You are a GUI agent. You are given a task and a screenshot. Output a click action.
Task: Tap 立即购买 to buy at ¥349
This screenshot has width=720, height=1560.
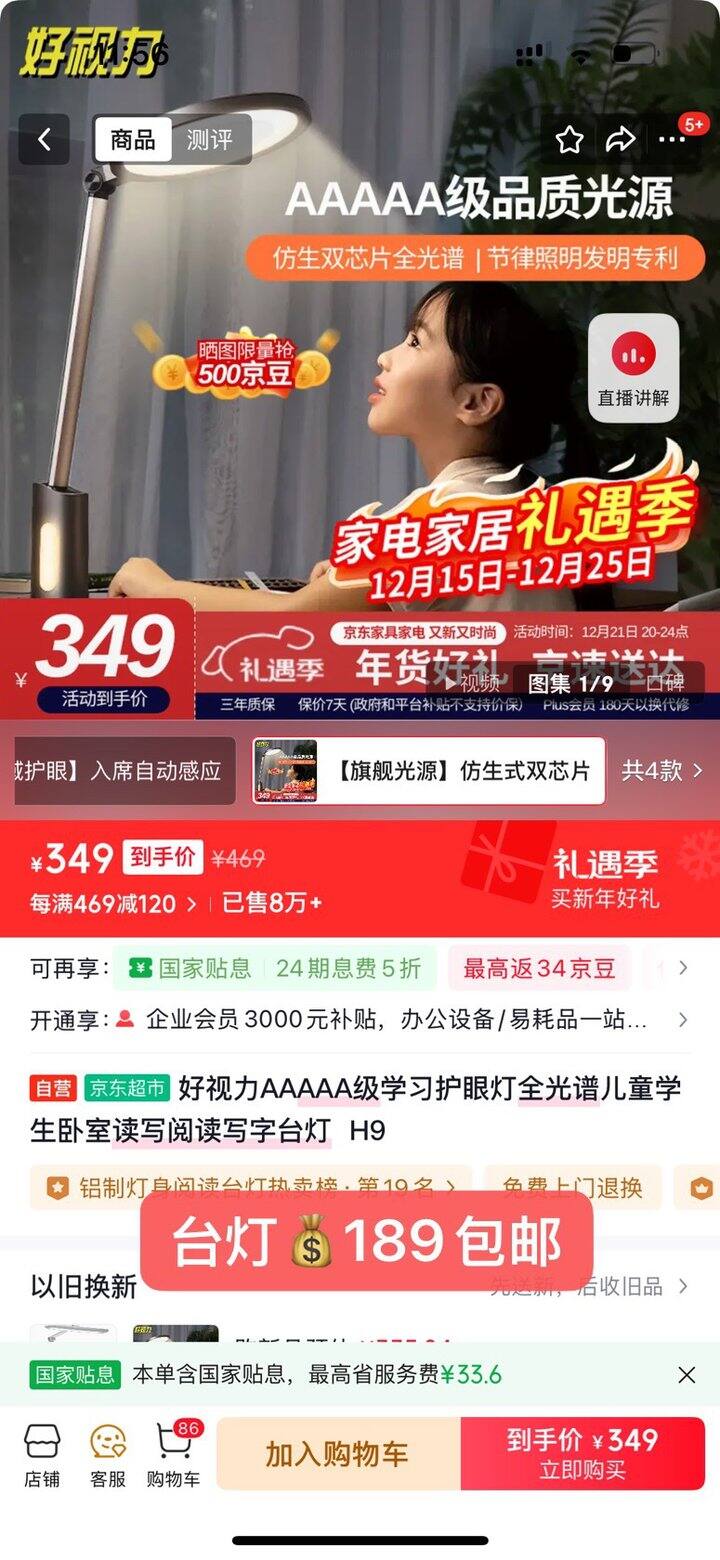pyautogui.click(x=580, y=1455)
